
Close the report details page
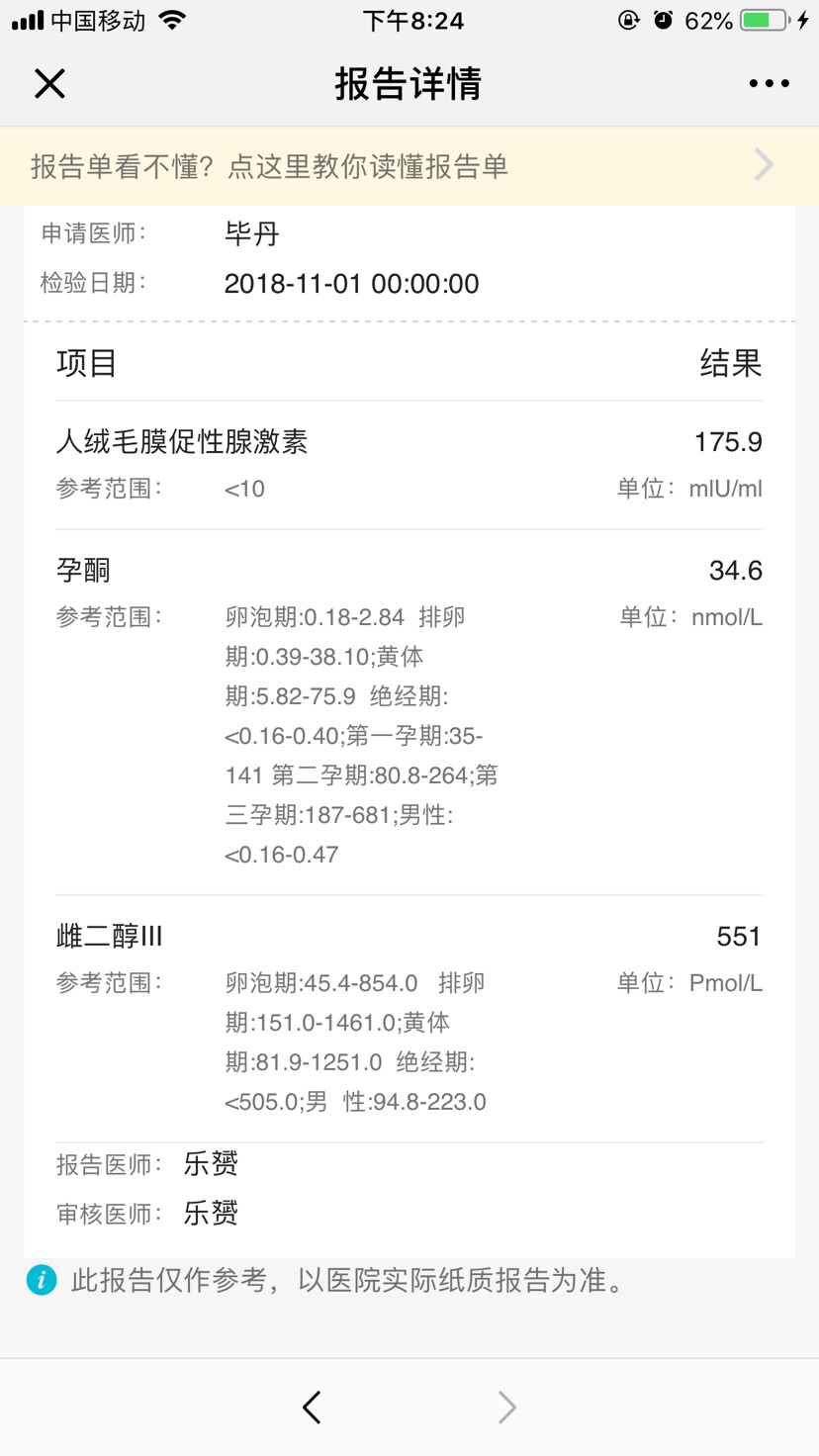[x=49, y=84]
